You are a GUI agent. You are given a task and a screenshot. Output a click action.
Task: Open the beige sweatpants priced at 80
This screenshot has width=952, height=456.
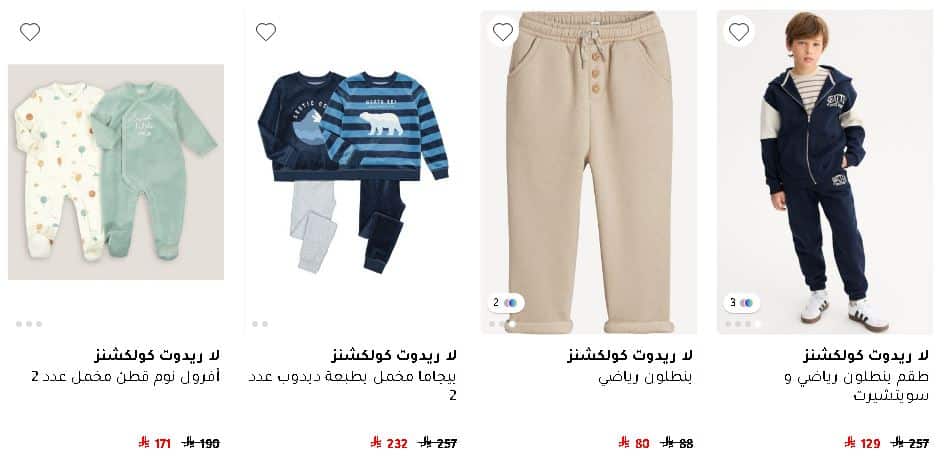588,172
